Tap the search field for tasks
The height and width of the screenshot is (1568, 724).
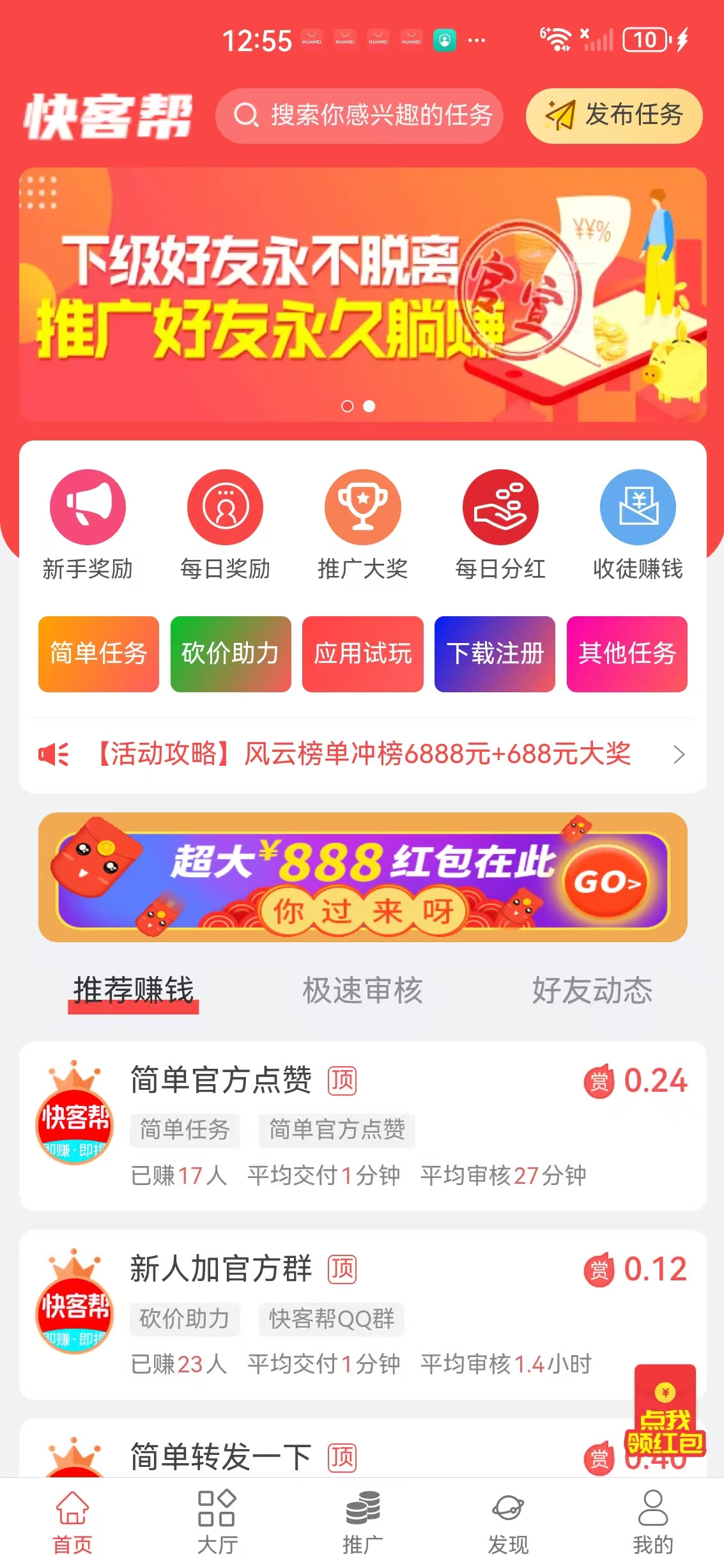click(x=360, y=116)
